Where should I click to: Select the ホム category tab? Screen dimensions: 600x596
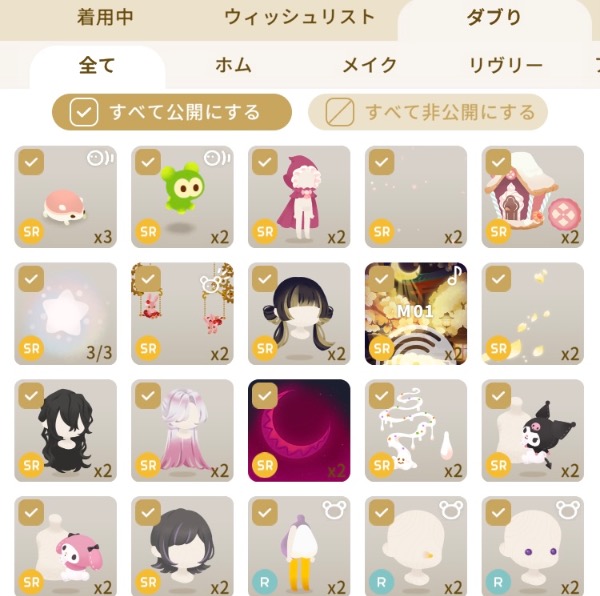coord(233,67)
